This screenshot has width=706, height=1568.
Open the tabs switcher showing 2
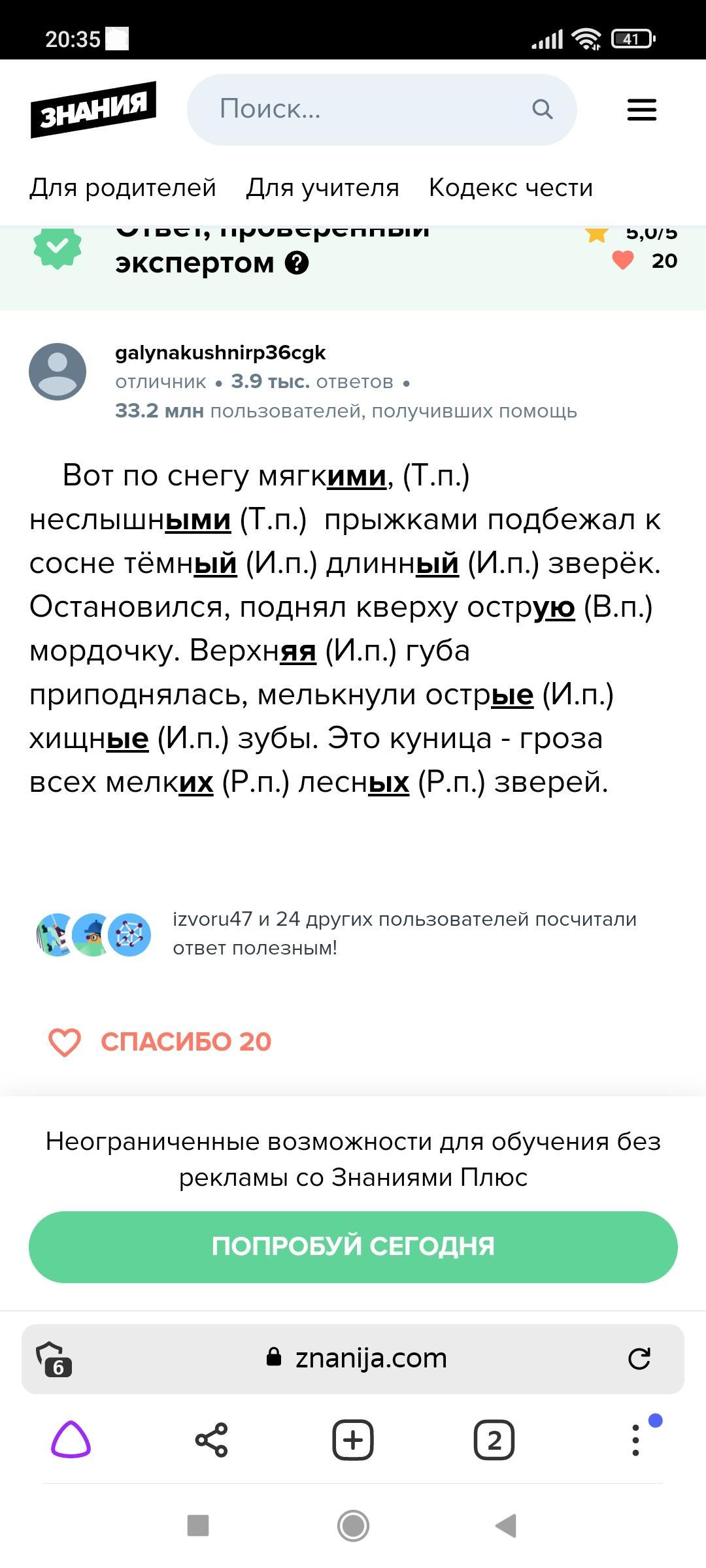pos(494,1440)
